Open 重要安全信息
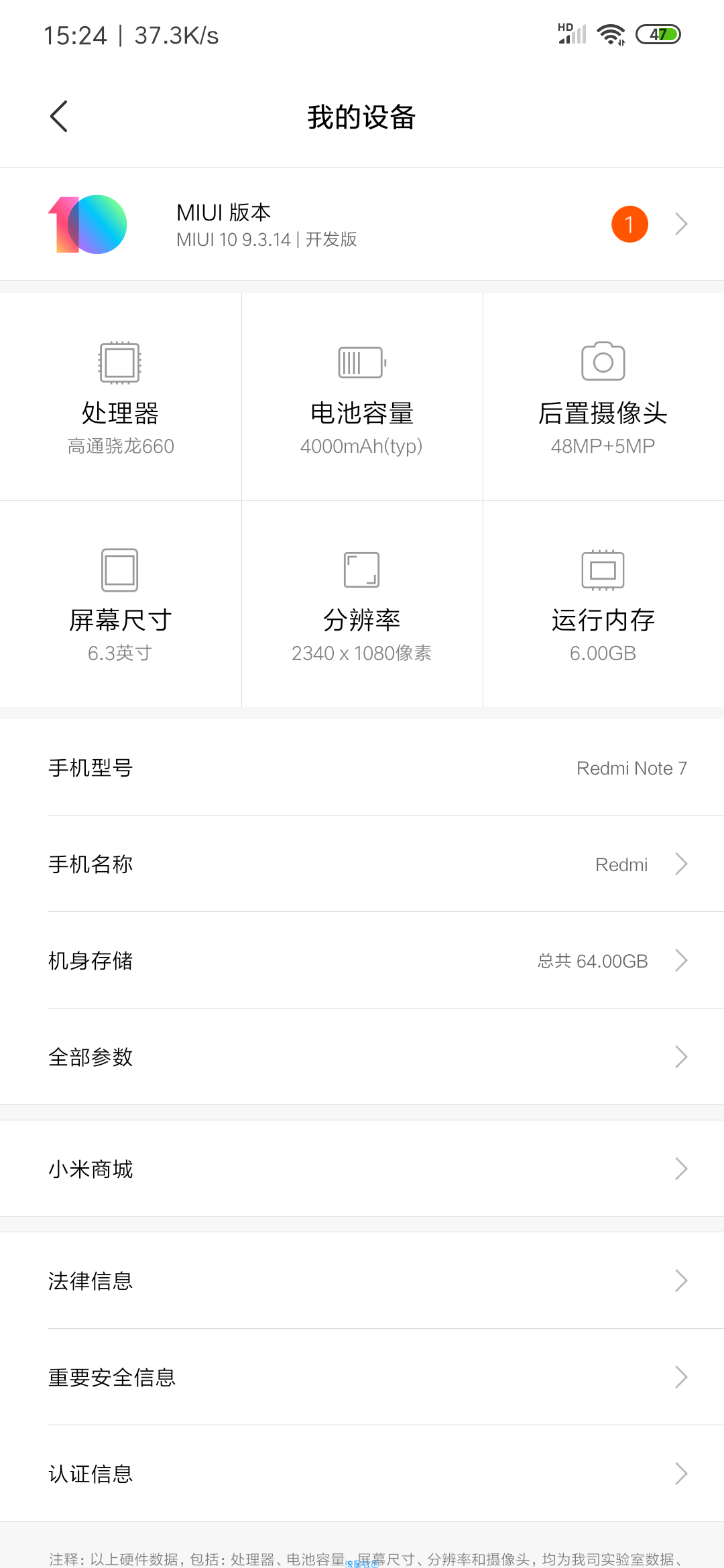724x1568 pixels. [362, 1377]
